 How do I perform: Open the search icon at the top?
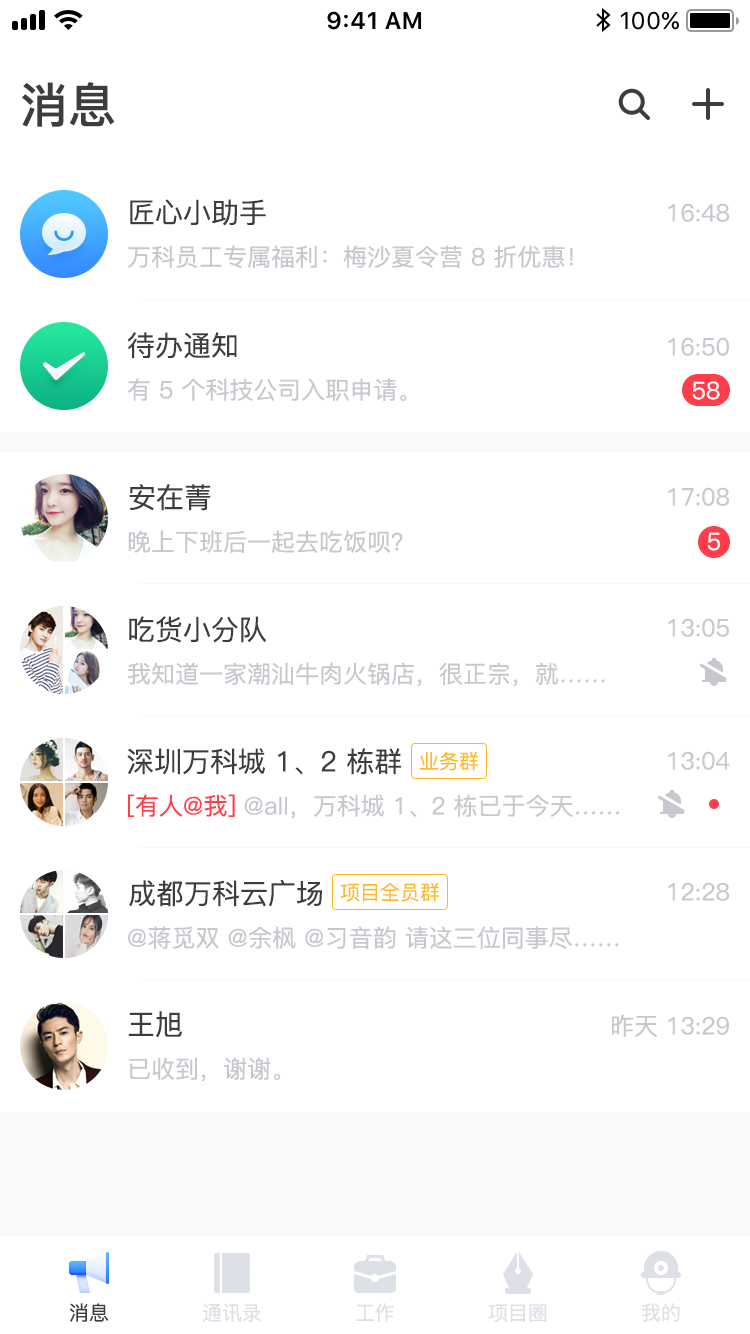(x=633, y=103)
